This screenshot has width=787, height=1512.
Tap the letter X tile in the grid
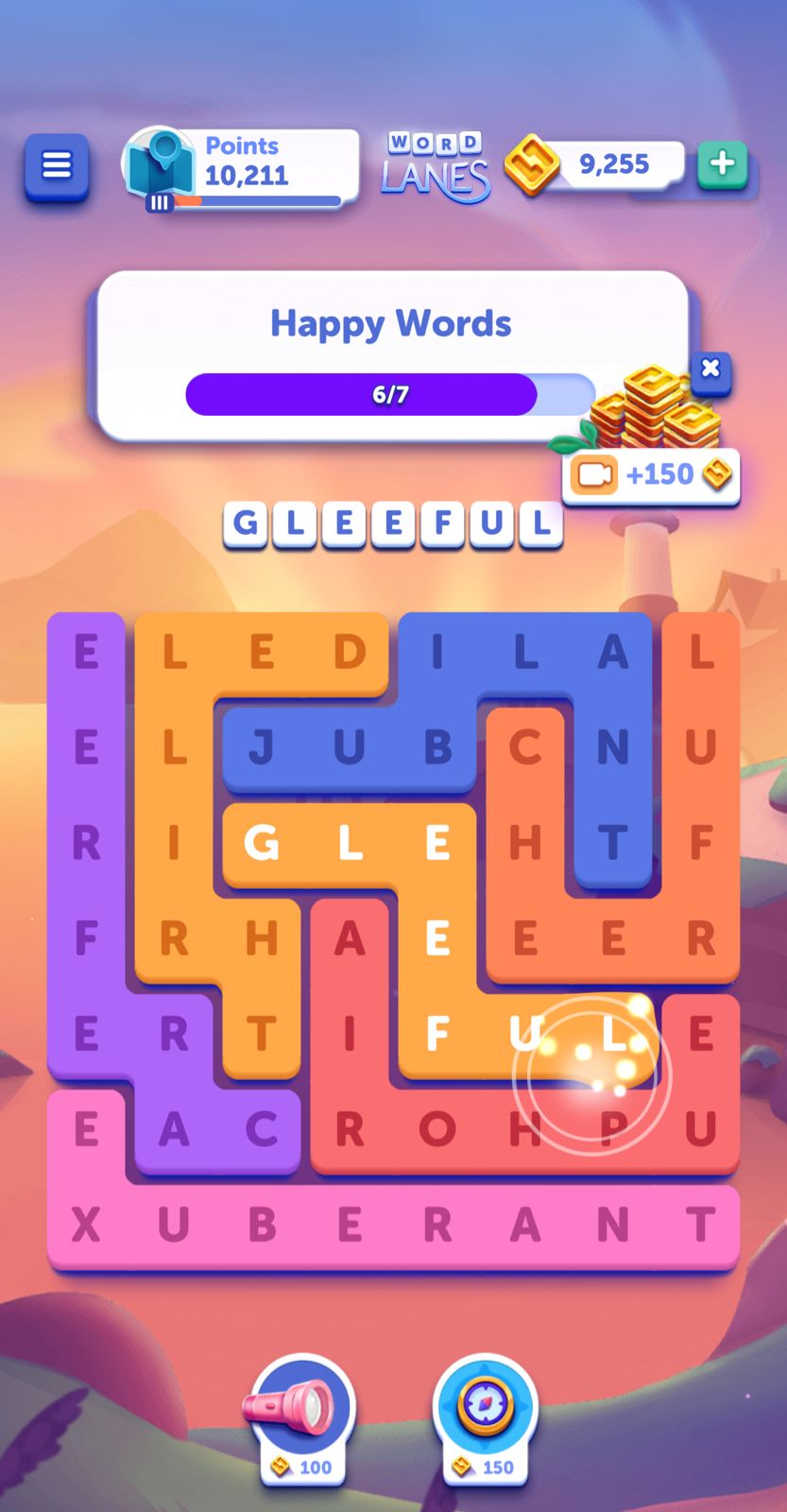[86, 1226]
